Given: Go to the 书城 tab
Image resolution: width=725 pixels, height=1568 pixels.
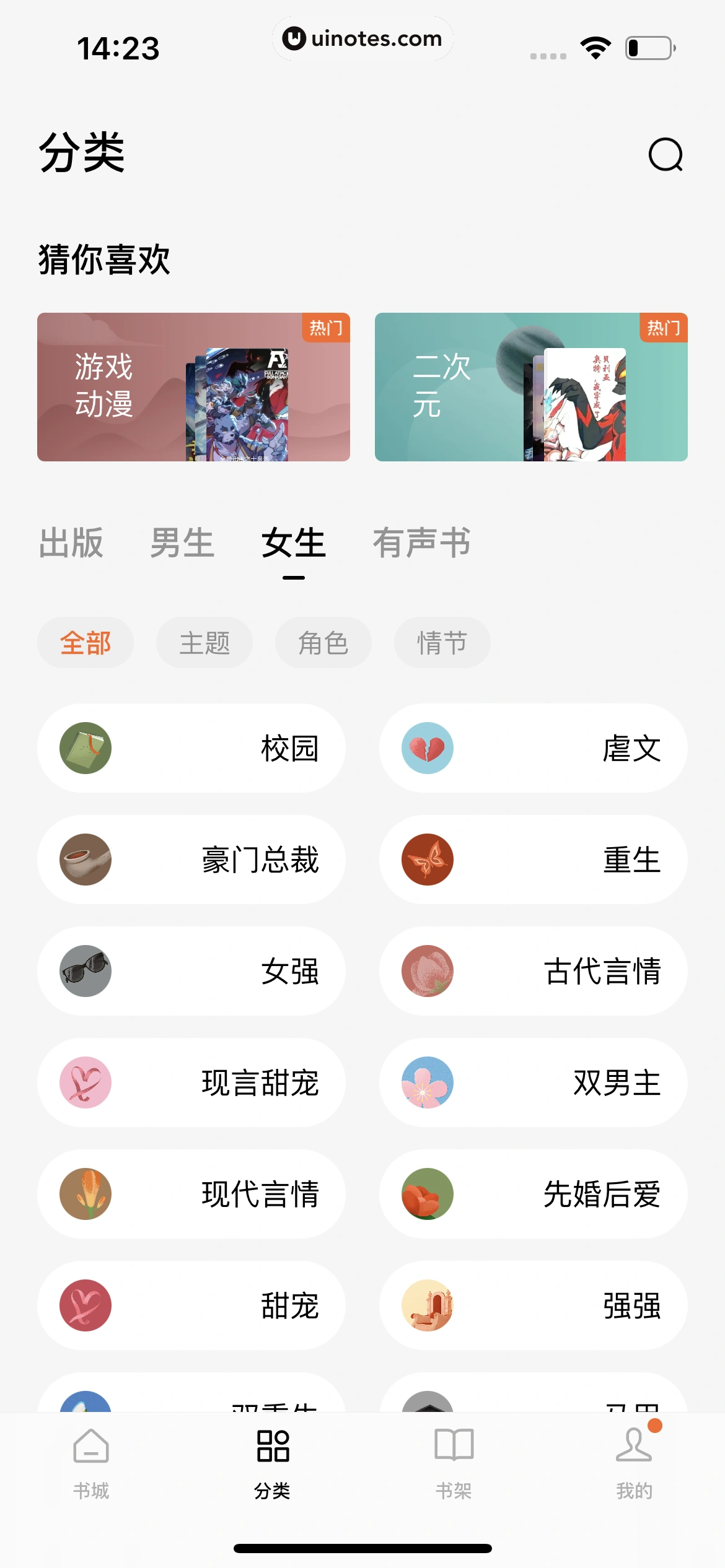Looking at the screenshot, I should (x=91, y=1463).
